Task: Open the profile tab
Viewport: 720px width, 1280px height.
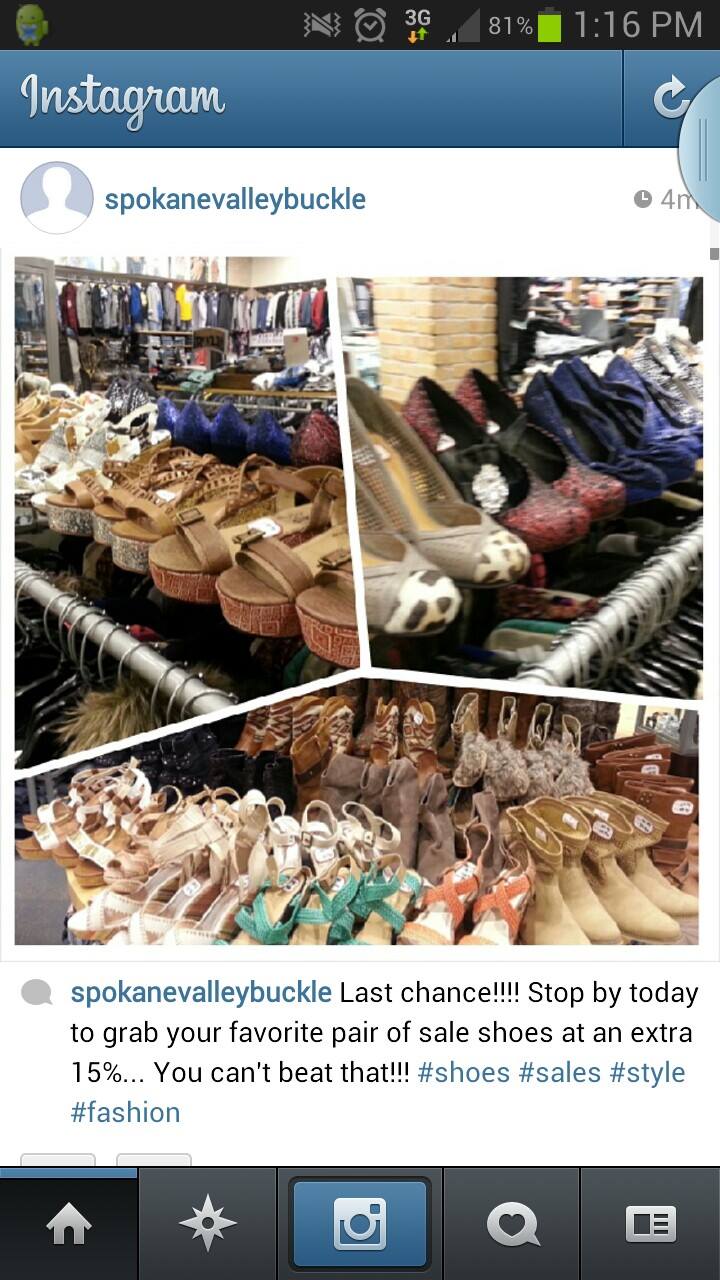Action: point(650,1224)
